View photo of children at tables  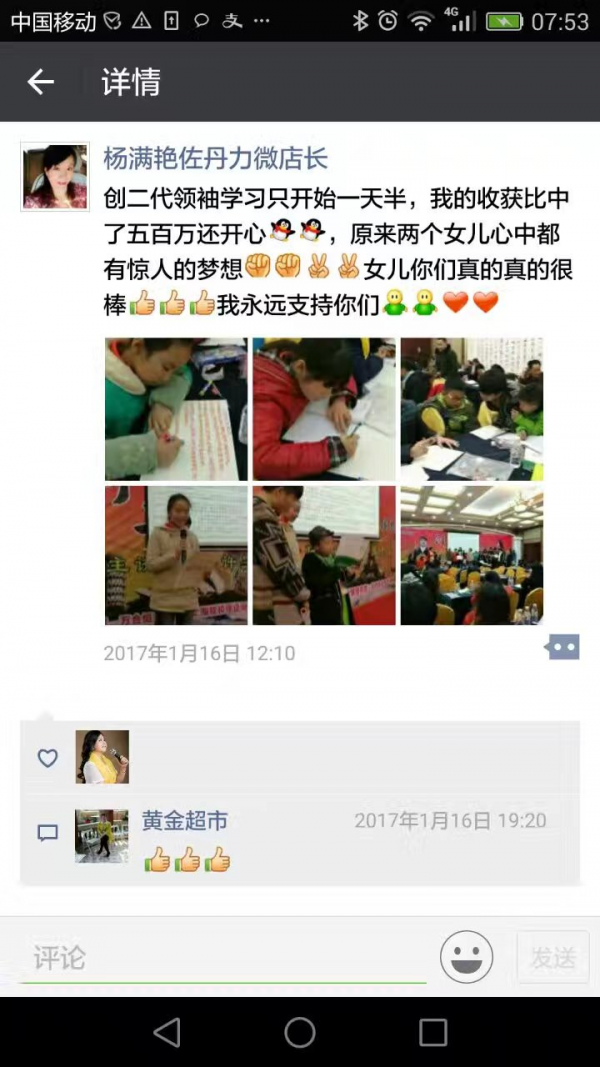472,409
